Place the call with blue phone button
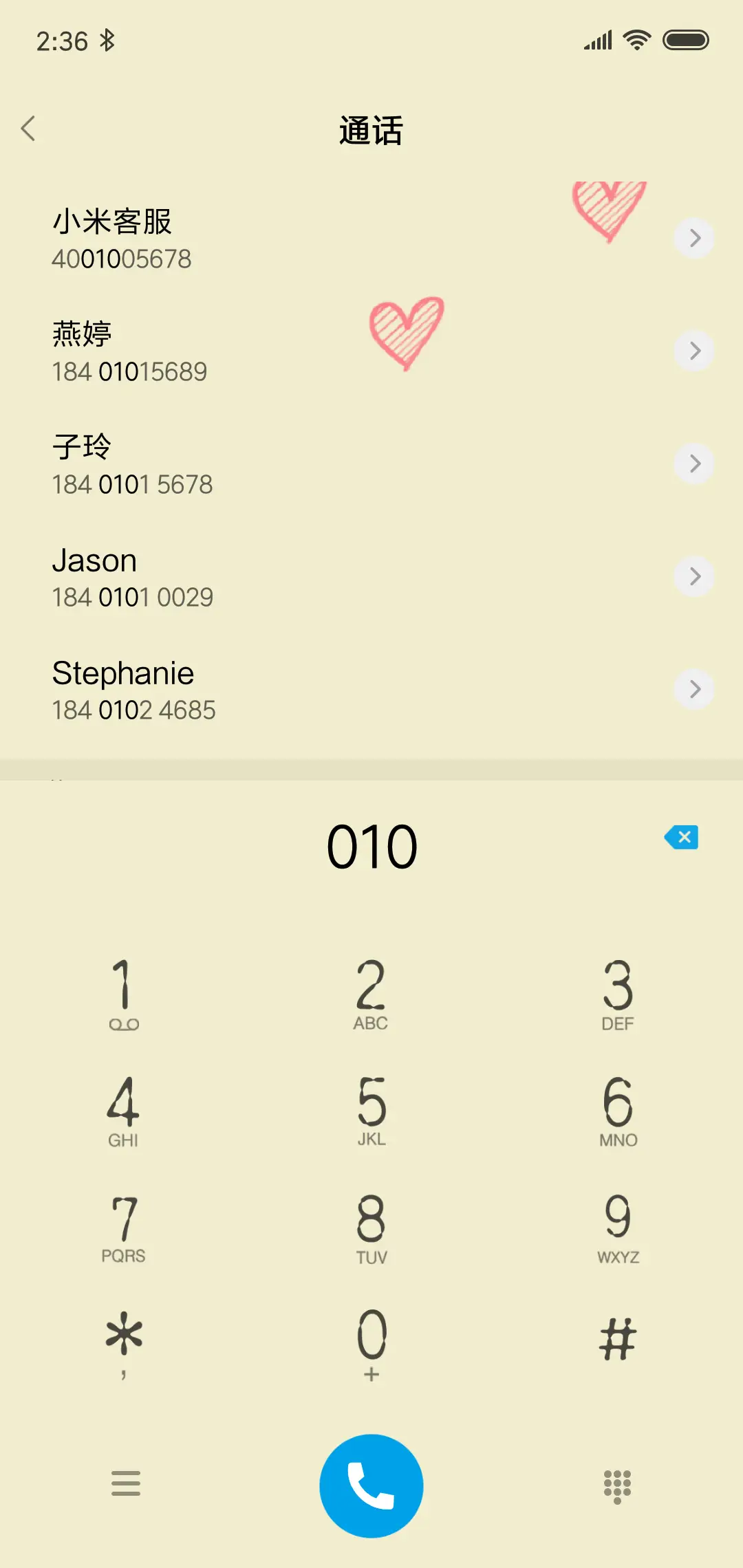The image size is (743, 1568). 371,1485
